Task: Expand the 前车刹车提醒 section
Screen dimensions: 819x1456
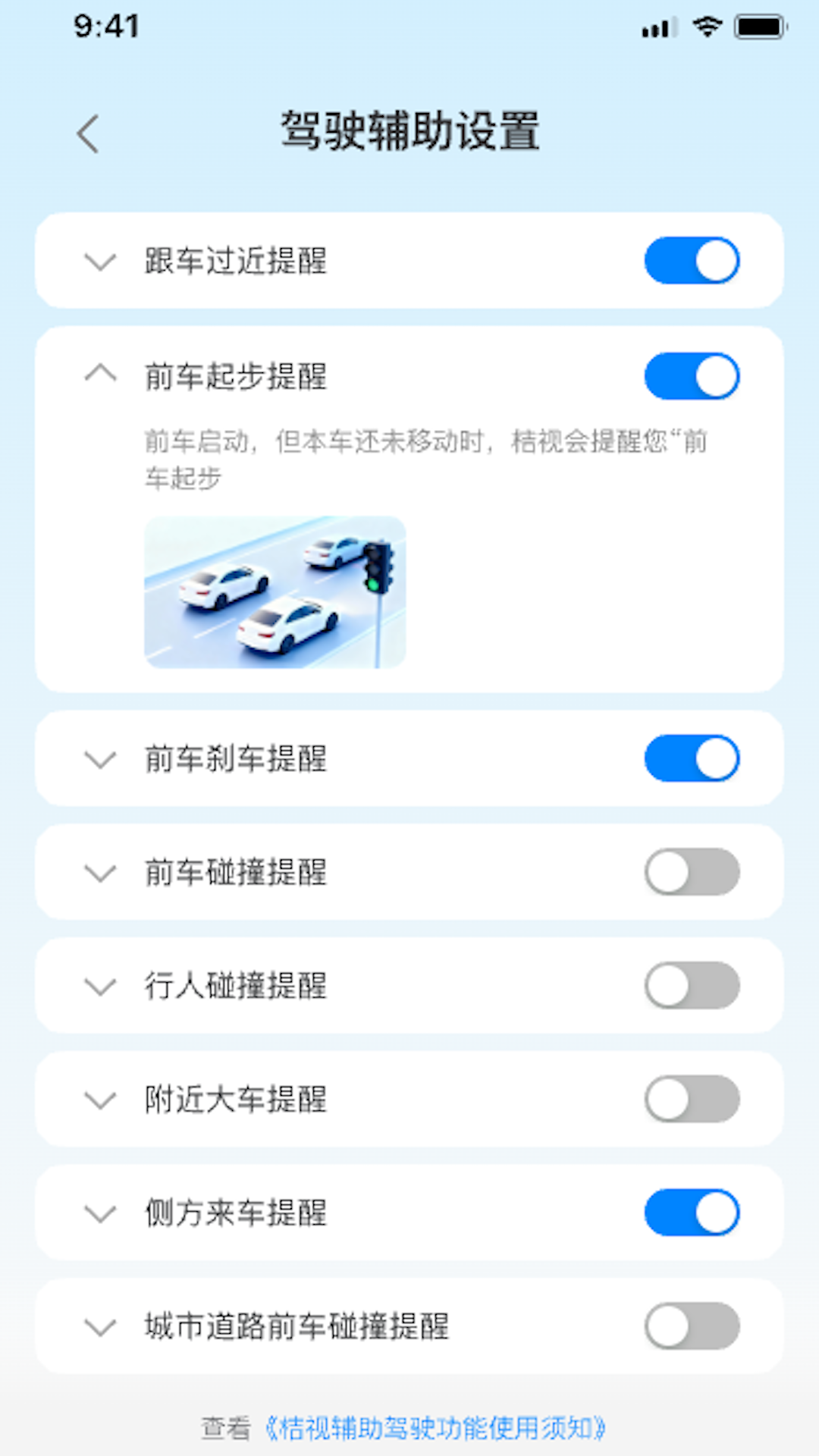Action: [99, 761]
